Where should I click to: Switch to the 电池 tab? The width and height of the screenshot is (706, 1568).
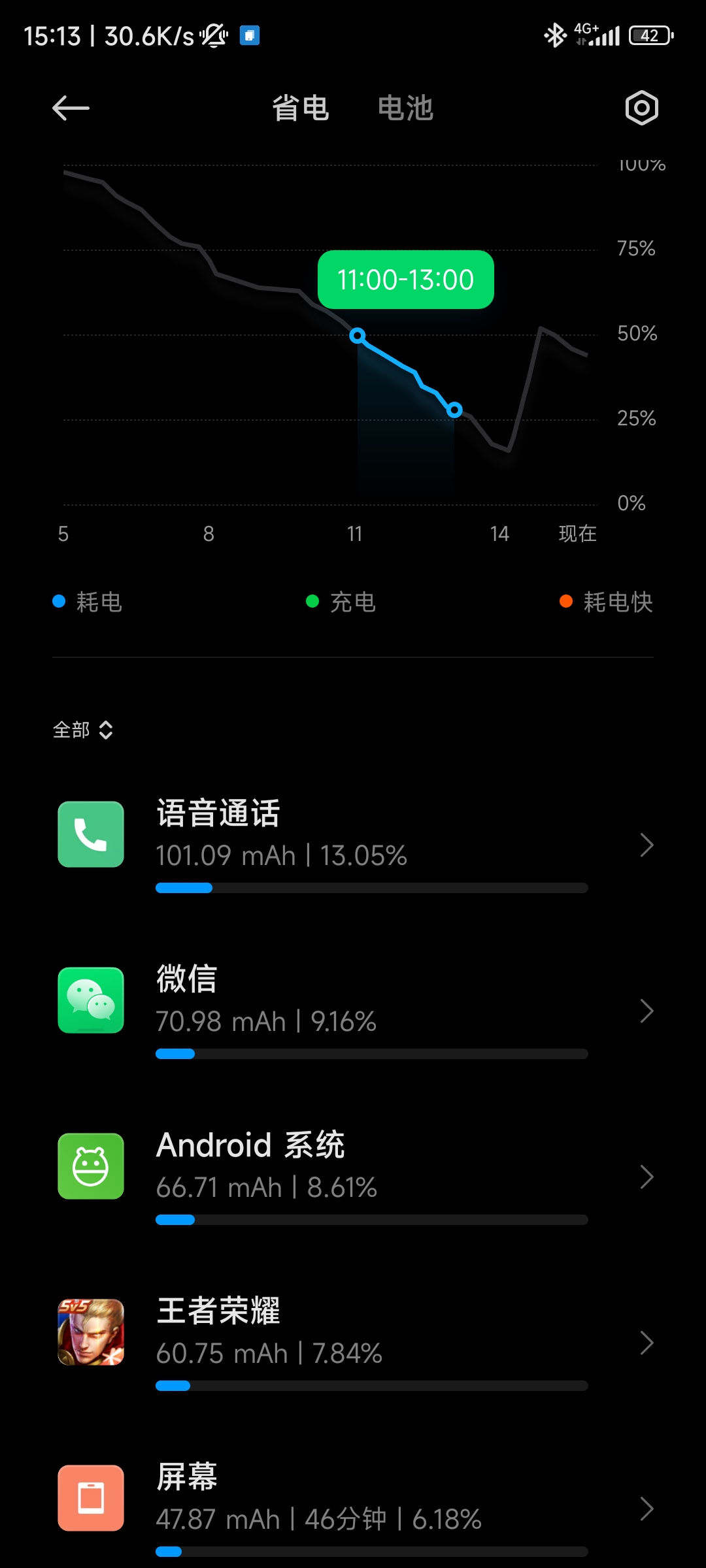tap(405, 108)
